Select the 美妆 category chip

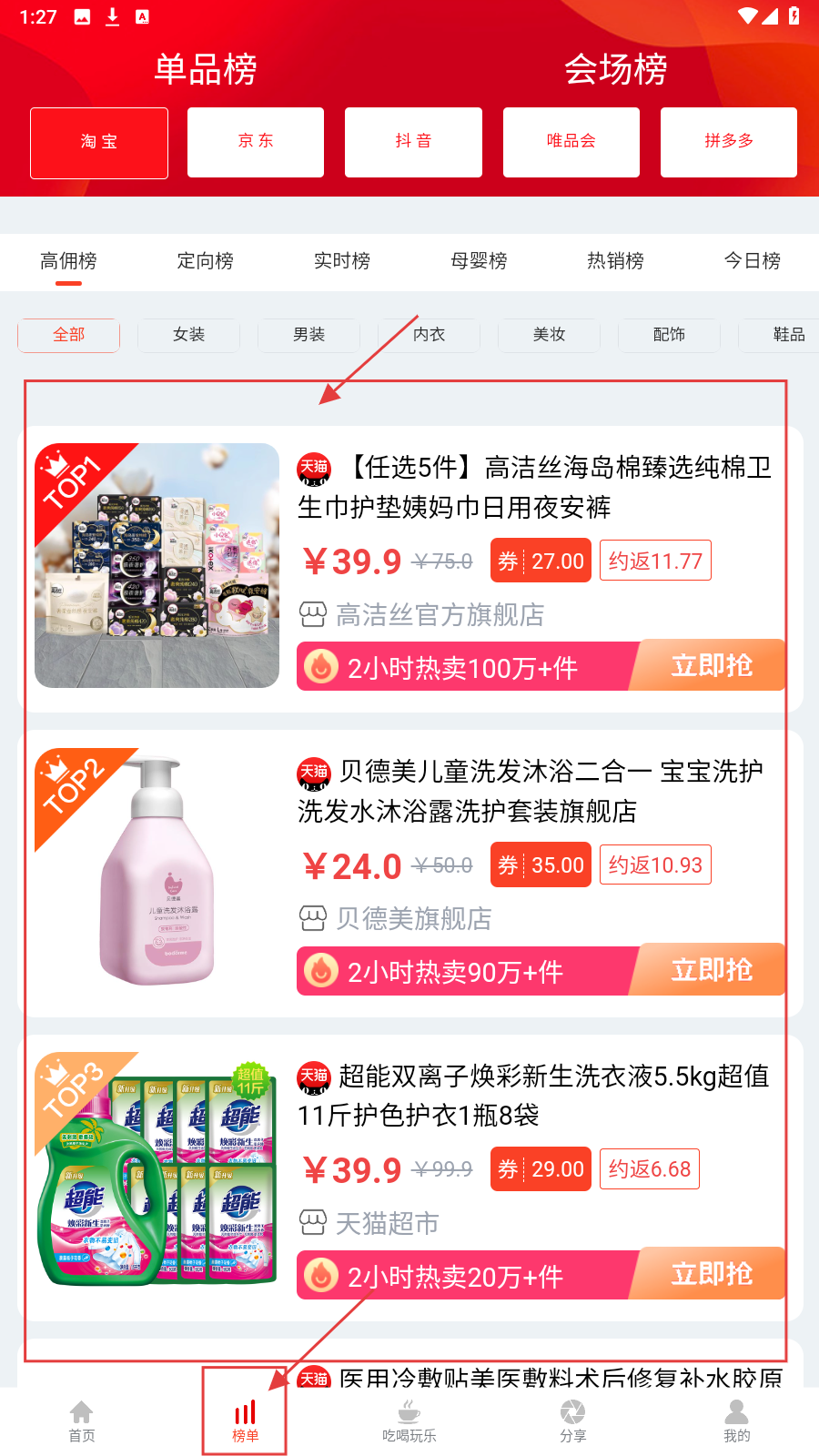(x=549, y=335)
